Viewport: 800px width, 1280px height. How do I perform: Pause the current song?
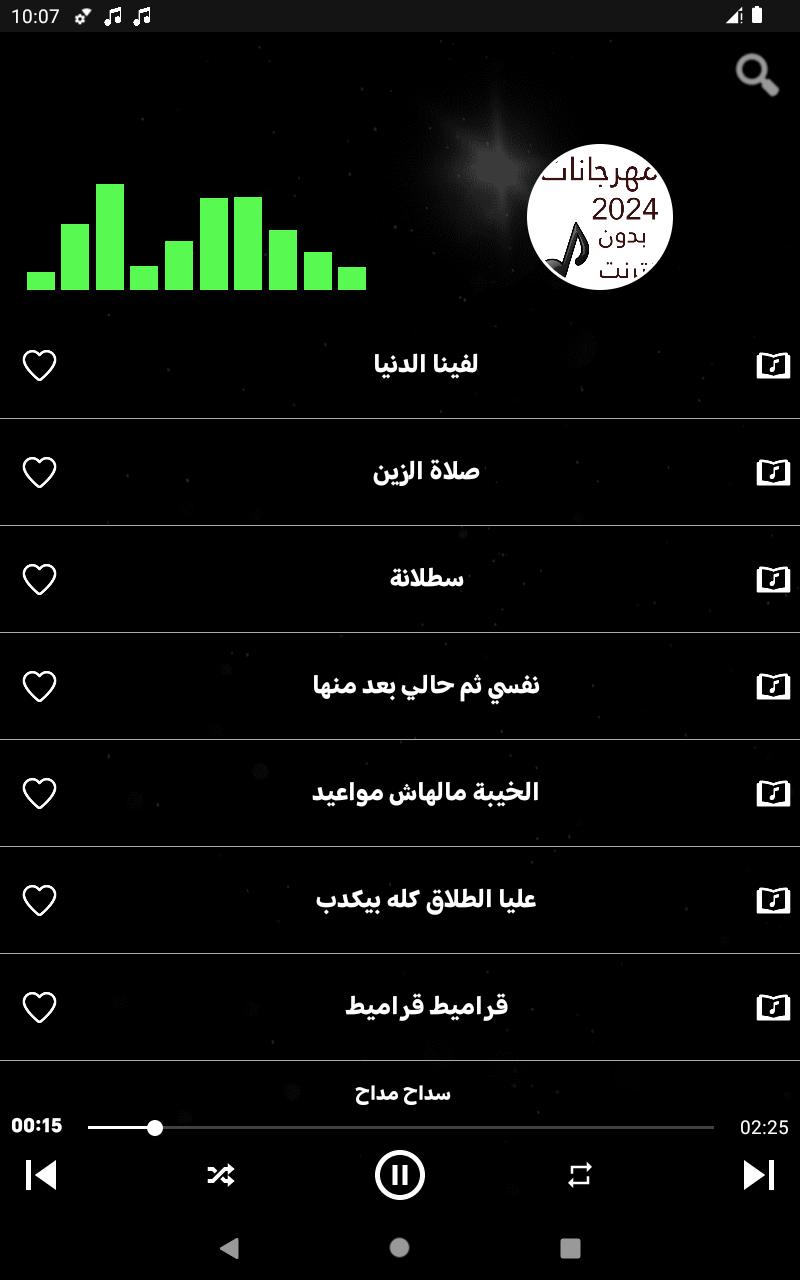[400, 1175]
